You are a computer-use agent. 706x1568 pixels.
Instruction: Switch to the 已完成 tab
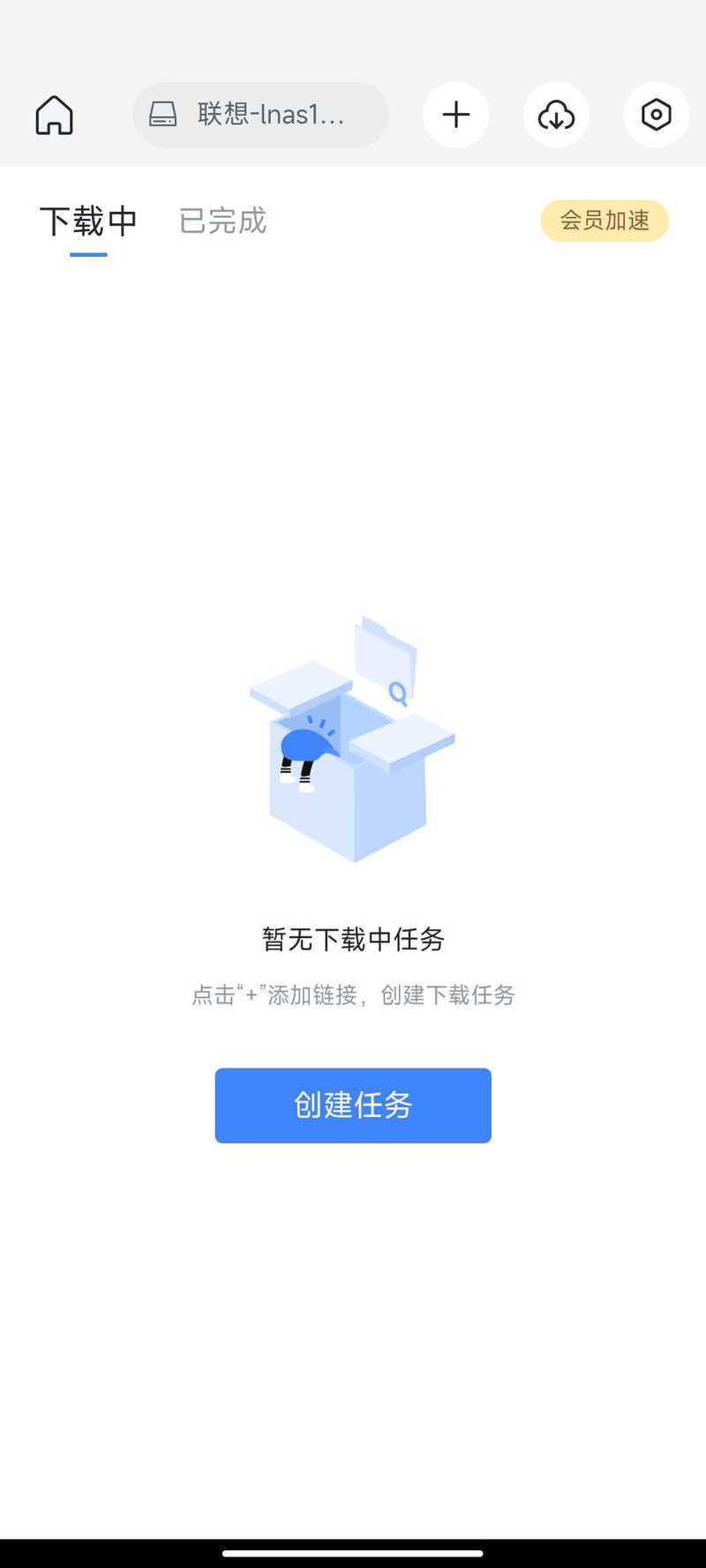pos(222,221)
